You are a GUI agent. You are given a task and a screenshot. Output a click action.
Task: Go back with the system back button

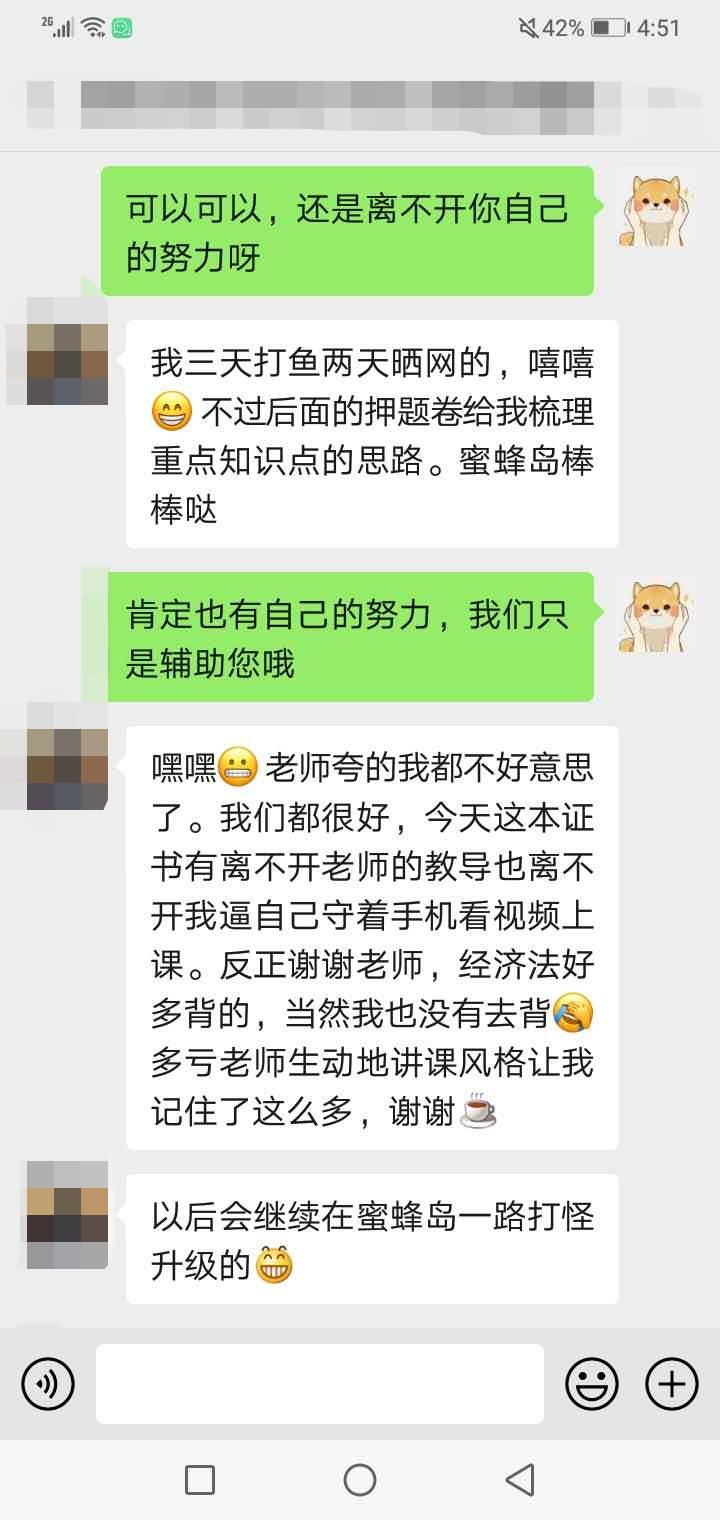click(x=519, y=1479)
